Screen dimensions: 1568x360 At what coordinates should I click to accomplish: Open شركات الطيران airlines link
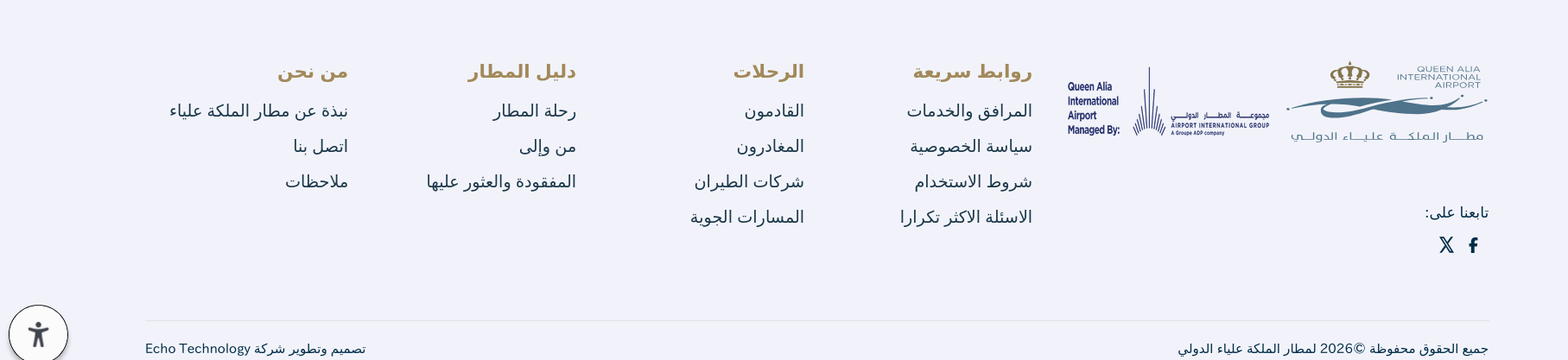[748, 182]
